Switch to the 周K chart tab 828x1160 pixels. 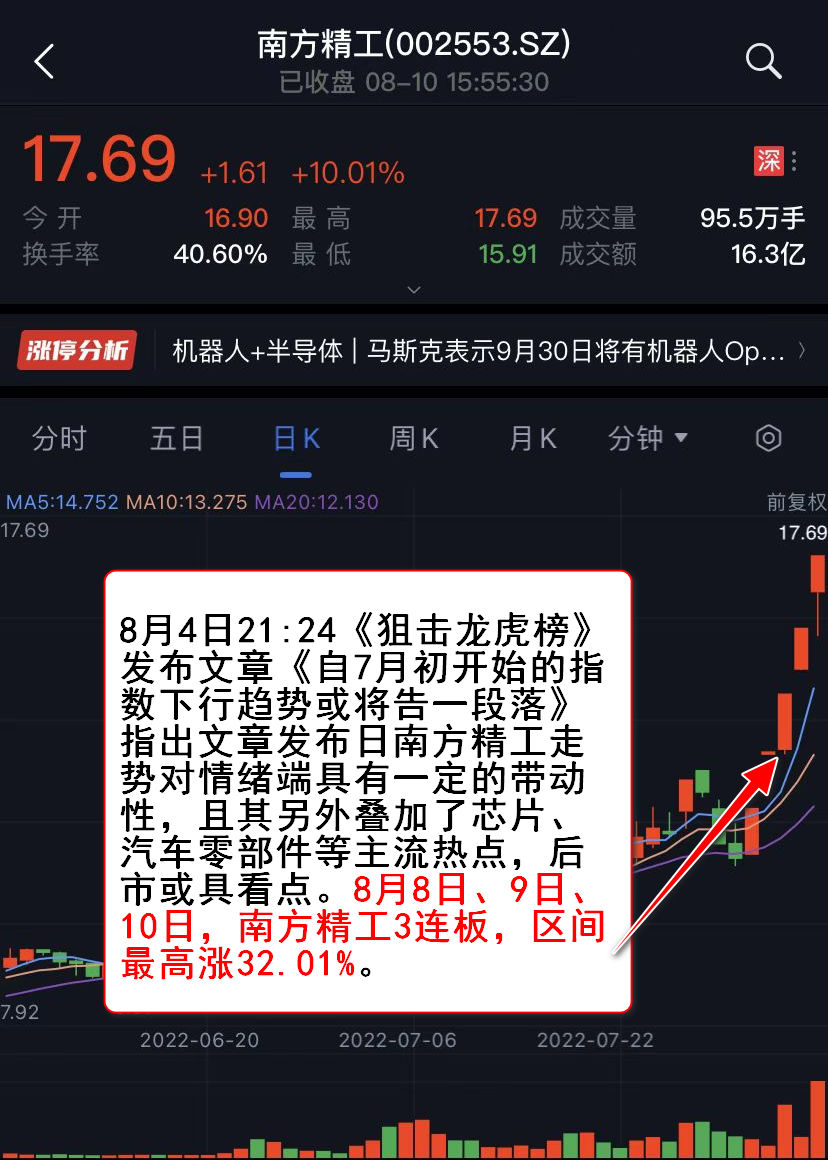pos(414,438)
